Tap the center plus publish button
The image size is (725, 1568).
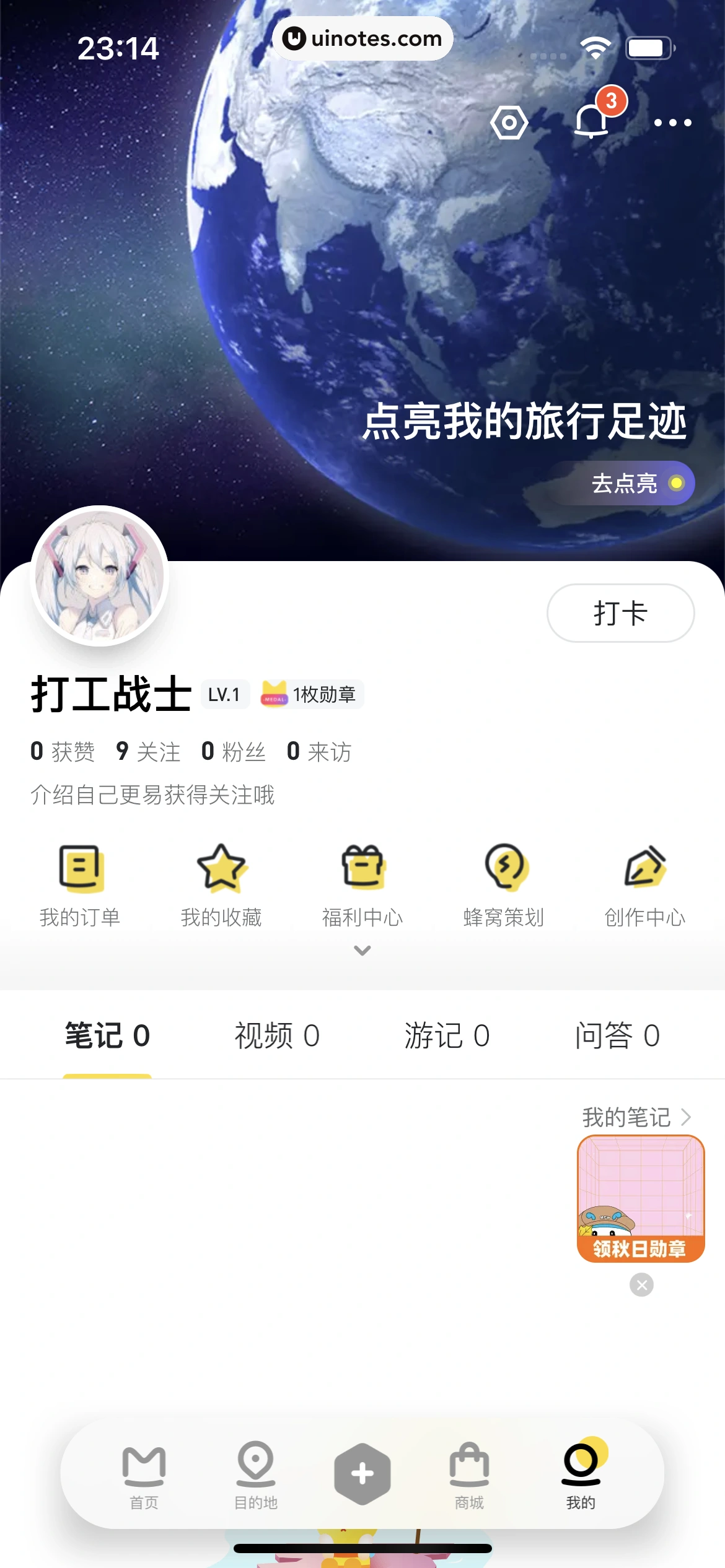362,1474
